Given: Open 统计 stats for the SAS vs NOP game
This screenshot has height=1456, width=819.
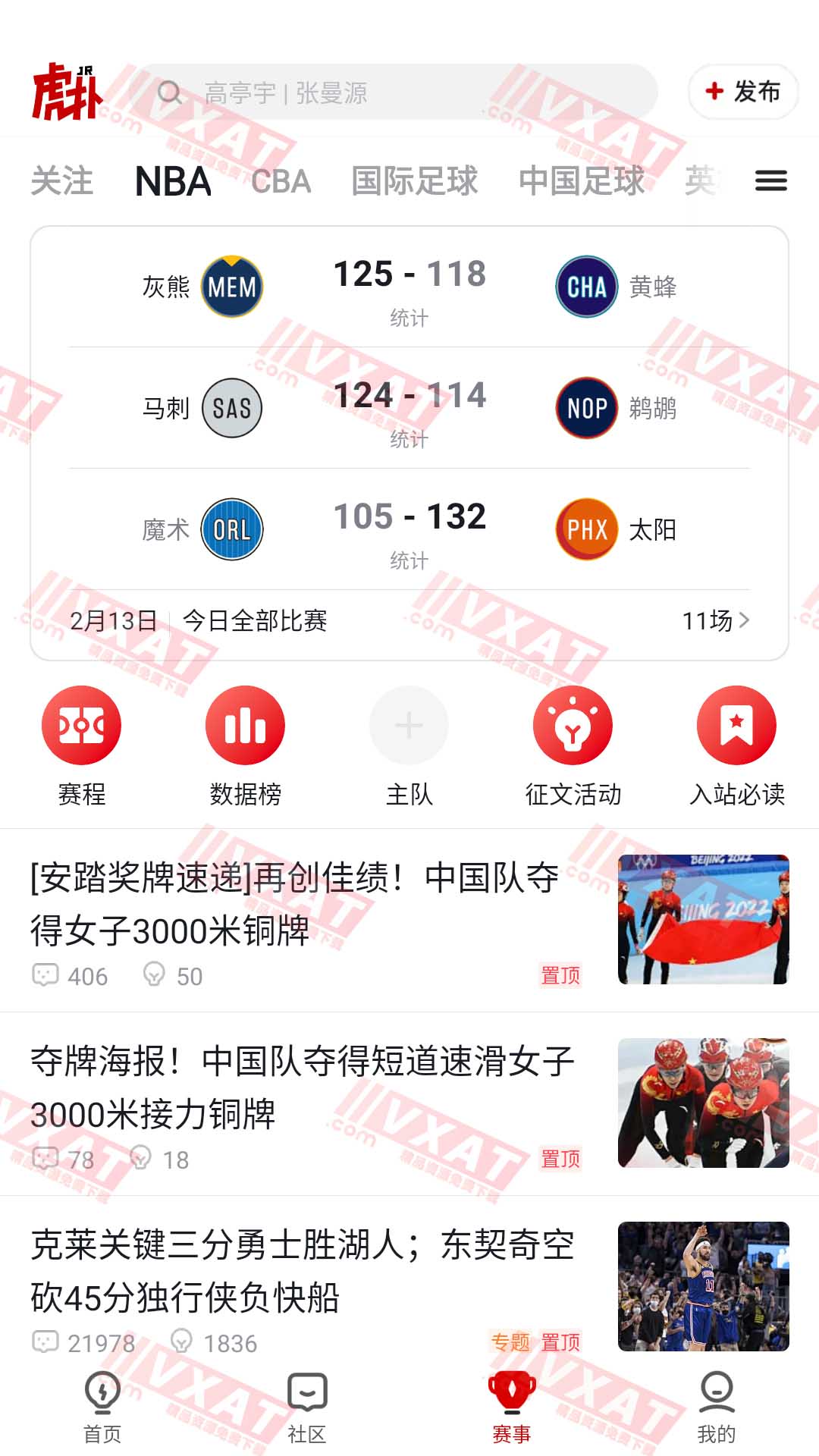Looking at the screenshot, I should pyautogui.click(x=409, y=438).
